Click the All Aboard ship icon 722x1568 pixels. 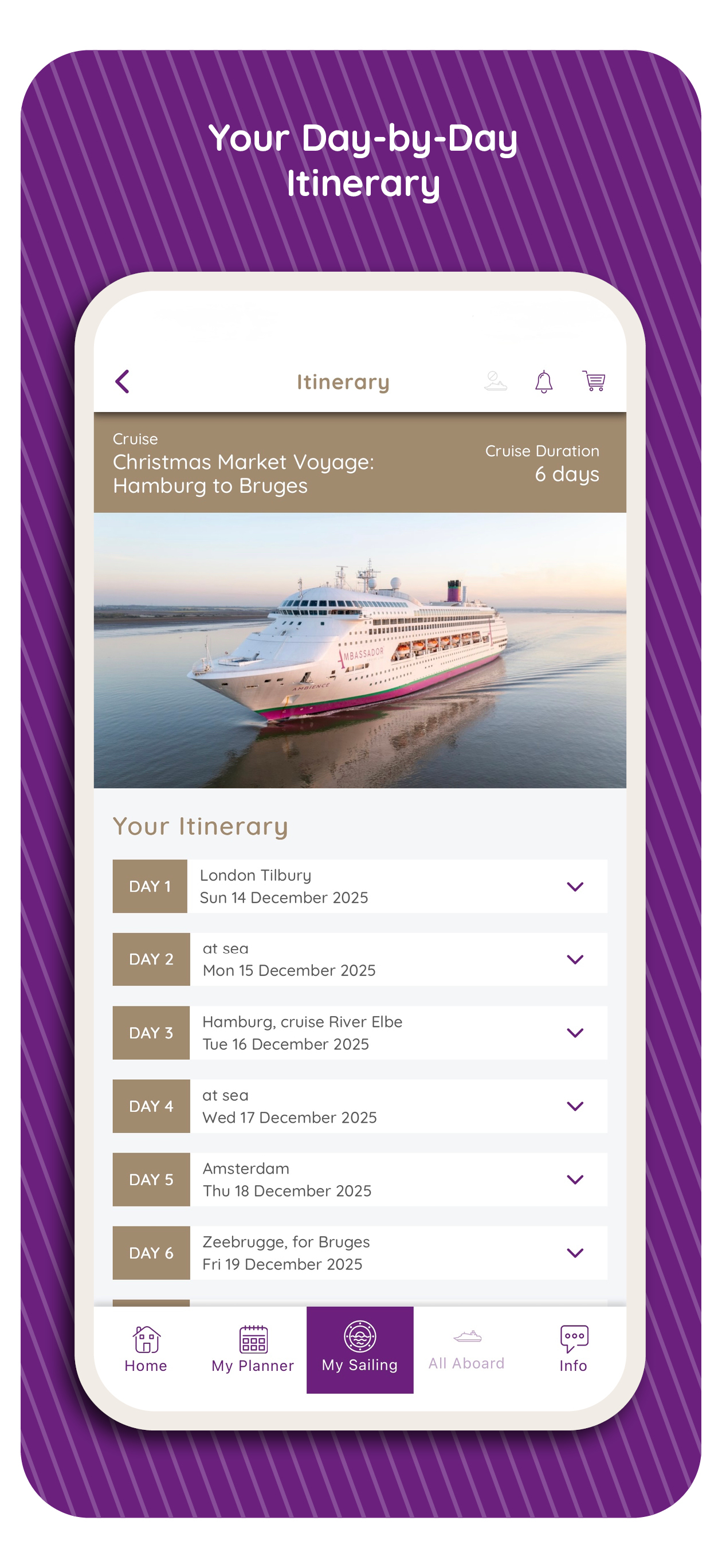[x=466, y=1335]
